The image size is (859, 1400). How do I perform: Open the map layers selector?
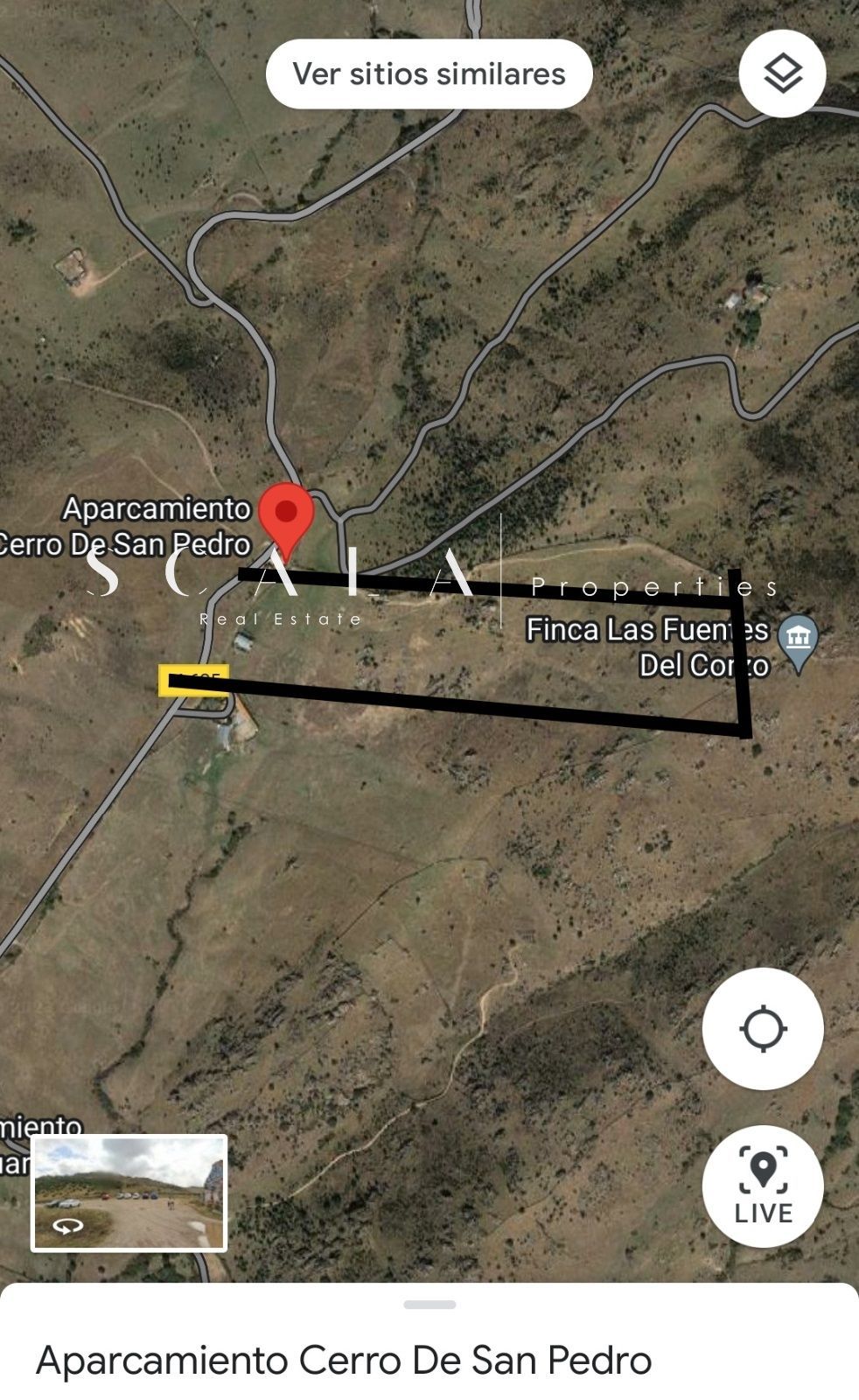click(782, 73)
